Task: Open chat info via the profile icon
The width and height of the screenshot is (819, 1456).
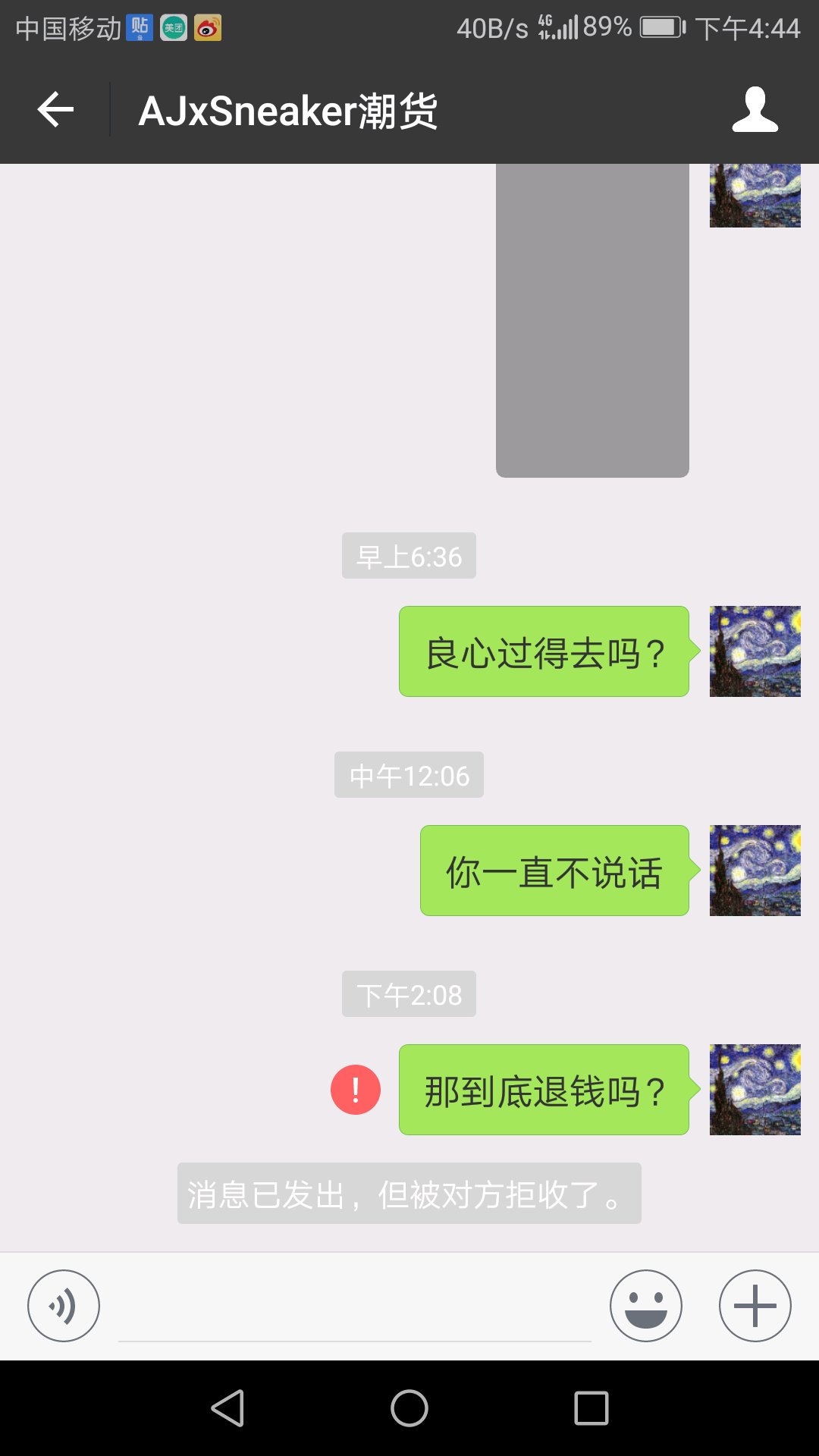Action: pyautogui.click(x=755, y=110)
